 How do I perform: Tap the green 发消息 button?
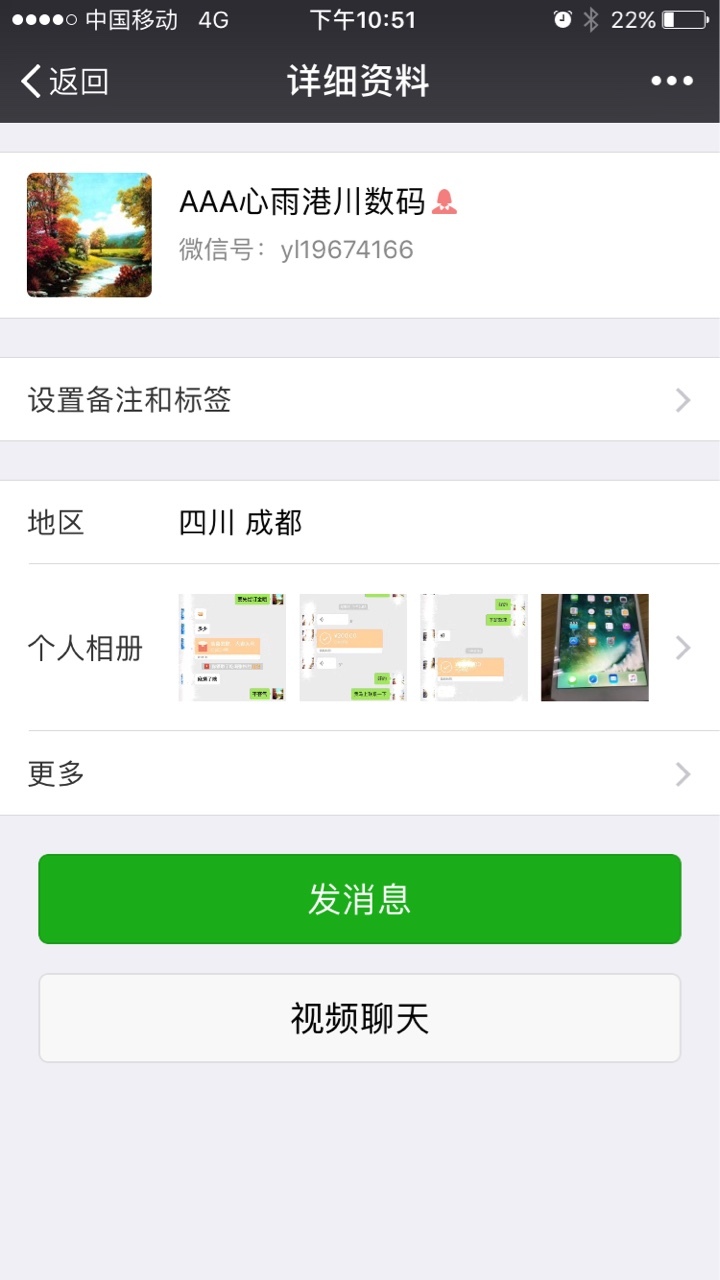click(x=360, y=899)
